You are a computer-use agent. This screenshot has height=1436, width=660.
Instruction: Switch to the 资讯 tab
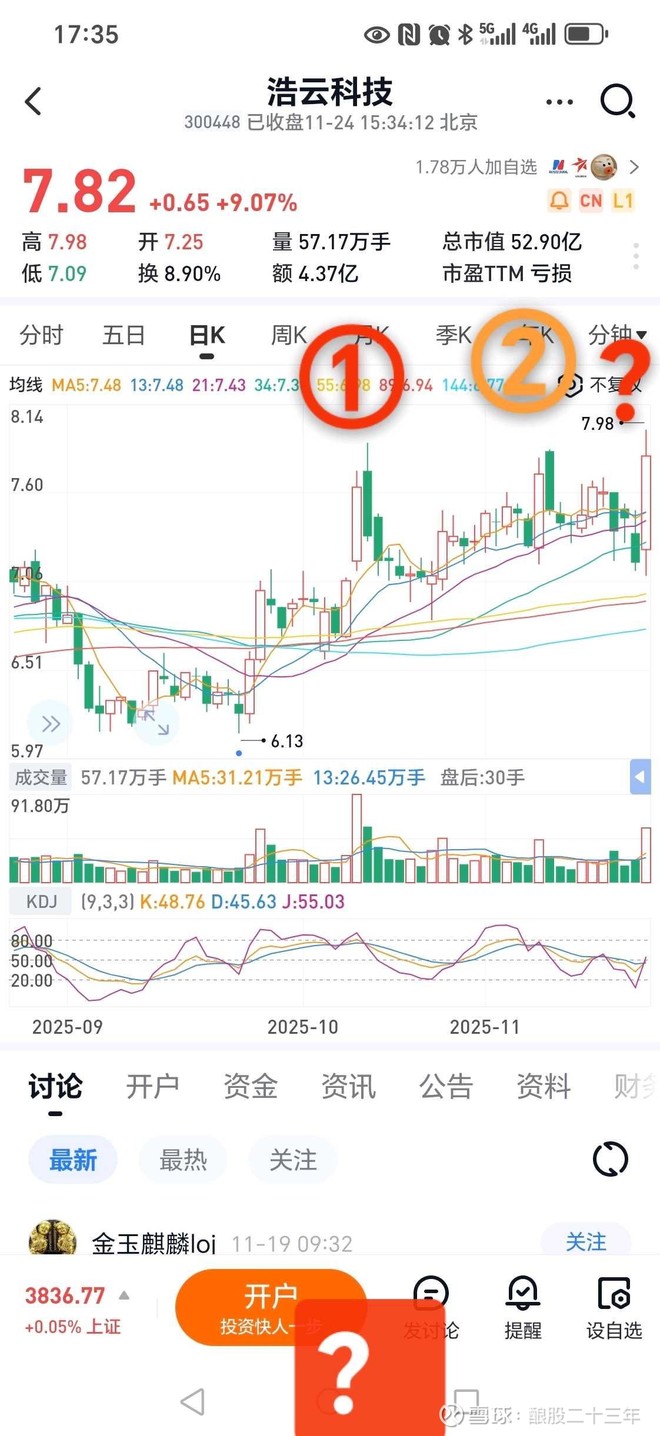[348, 1086]
